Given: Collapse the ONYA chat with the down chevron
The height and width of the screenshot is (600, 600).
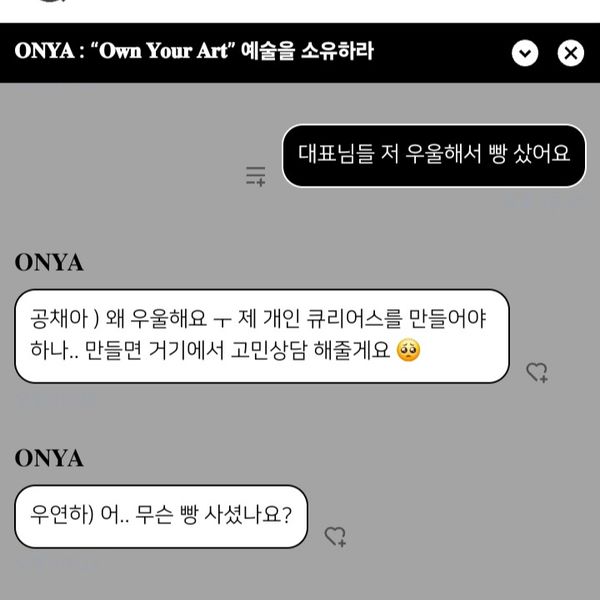Looking at the screenshot, I should coord(525,53).
